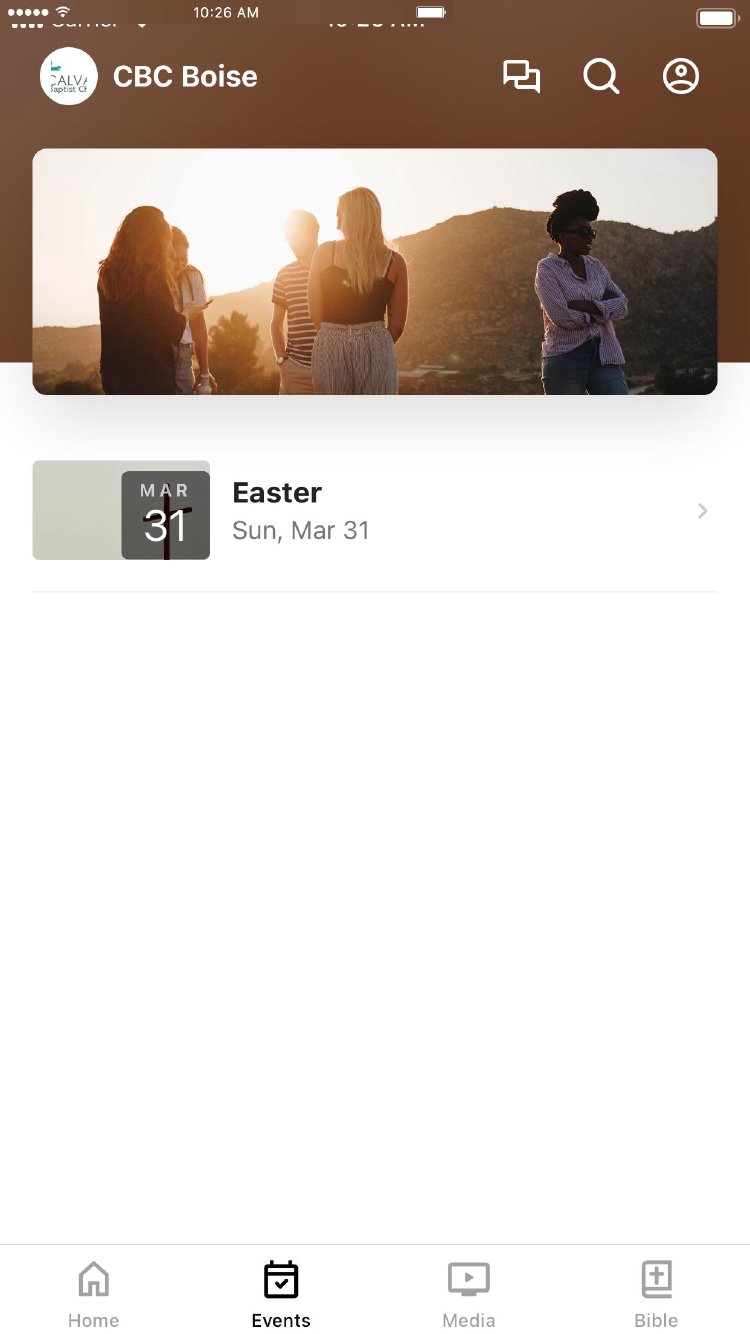
Task: Open the messages chat icon
Action: (521, 77)
